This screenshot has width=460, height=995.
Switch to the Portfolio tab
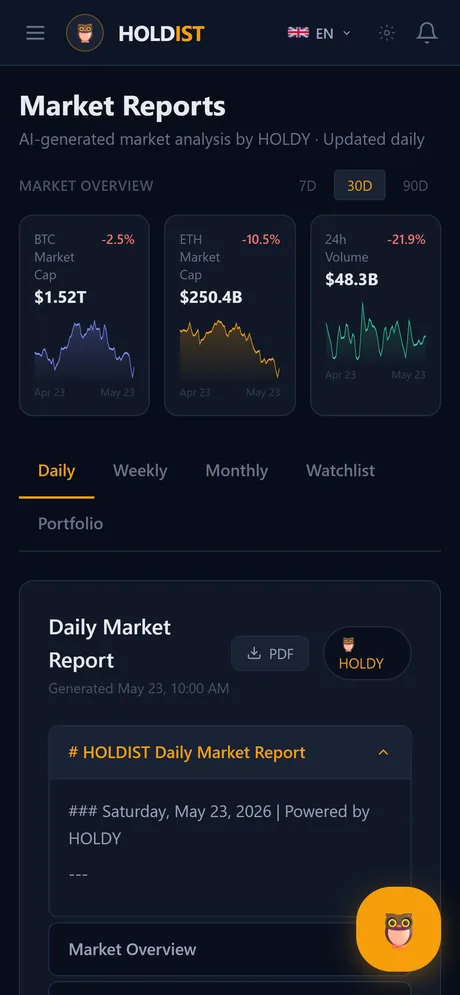click(x=70, y=524)
